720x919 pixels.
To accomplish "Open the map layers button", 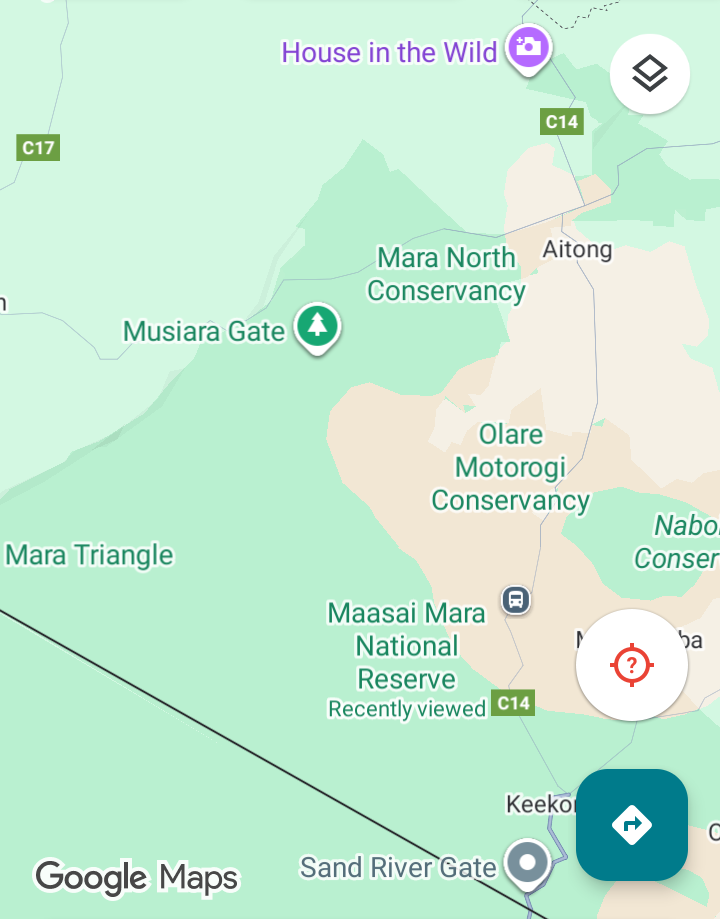I will 650,73.
